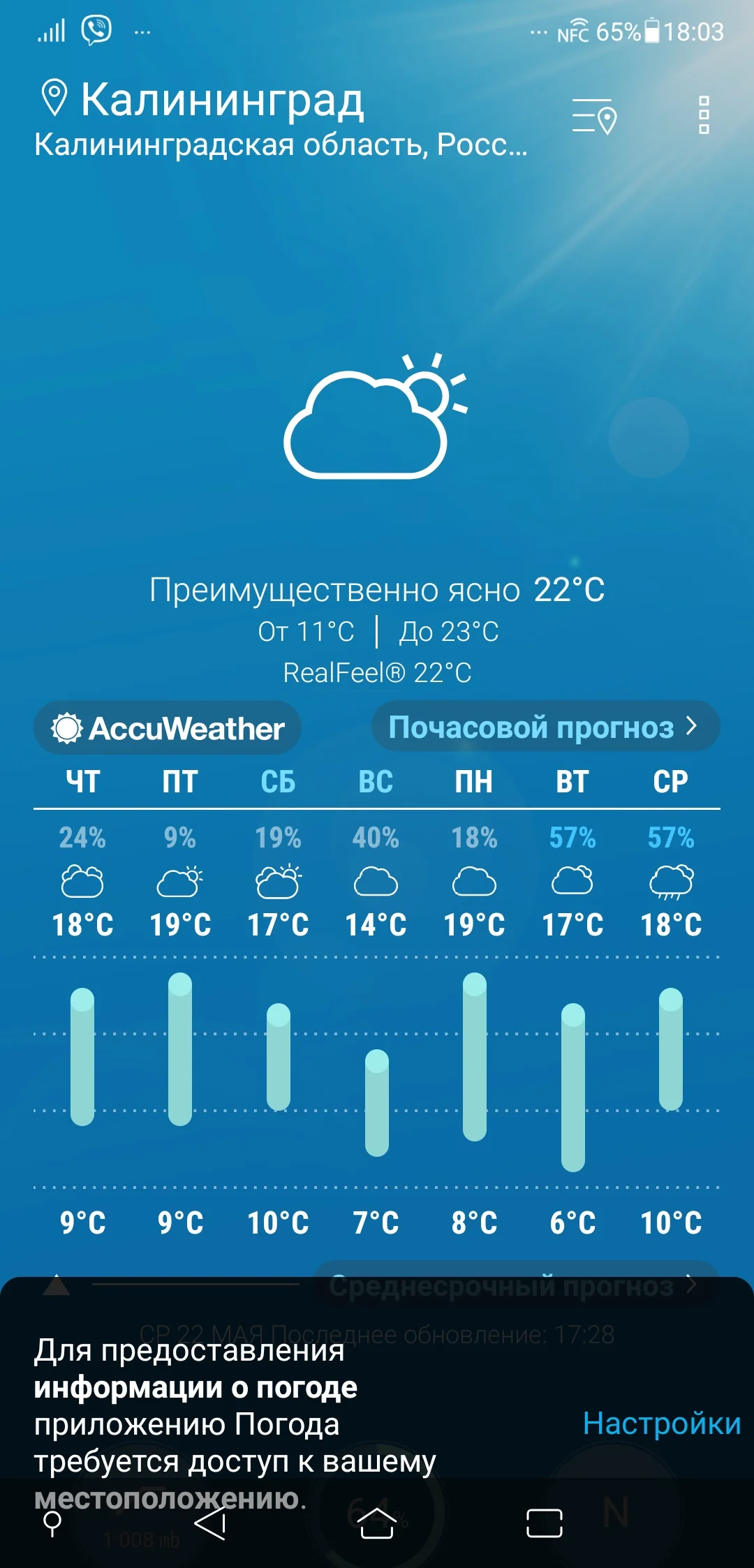Tap the Viber icon in status bar

(x=94, y=29)
